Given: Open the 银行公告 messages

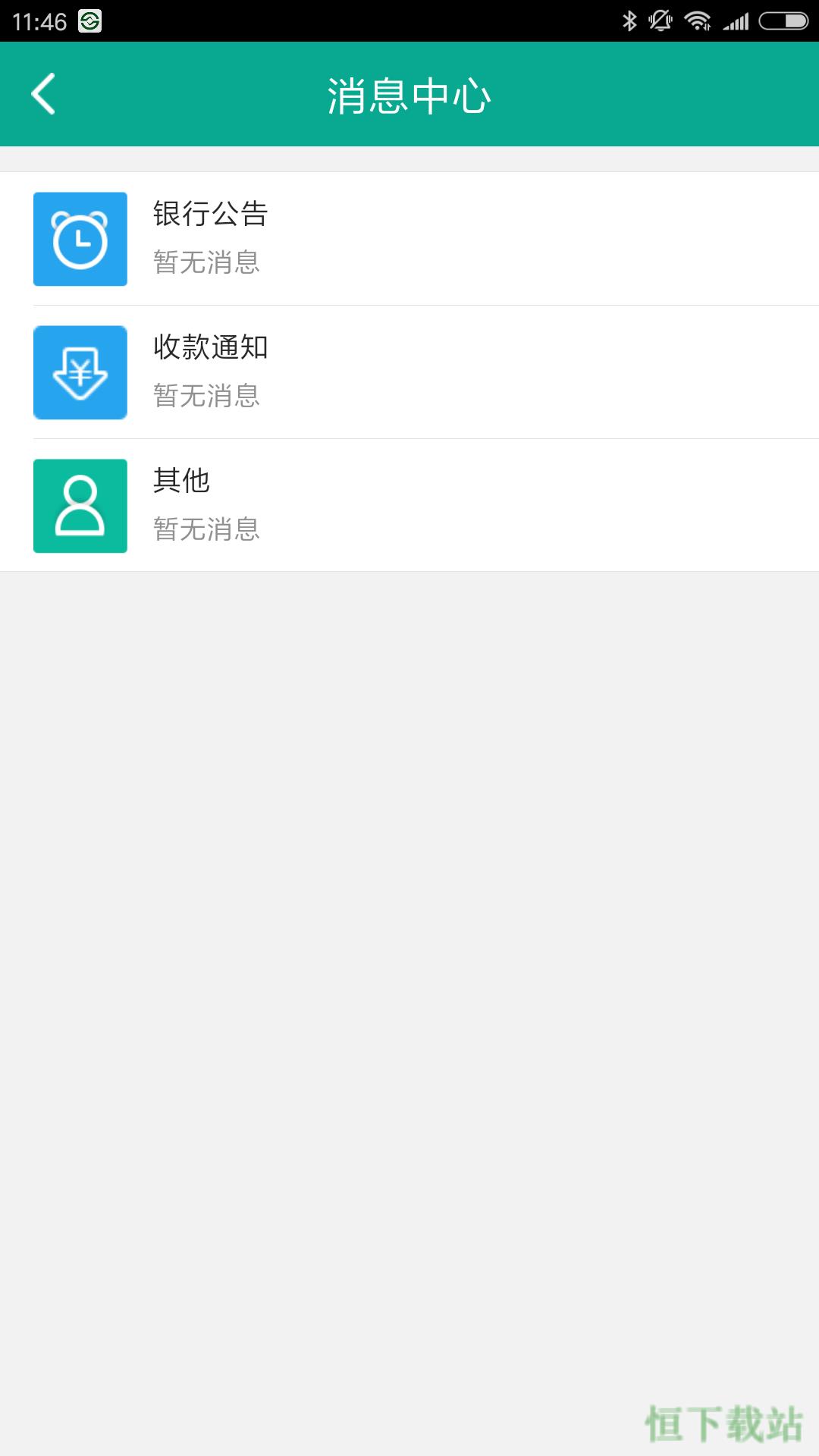Looking at the screenshot, I should (x=409, y=239).
